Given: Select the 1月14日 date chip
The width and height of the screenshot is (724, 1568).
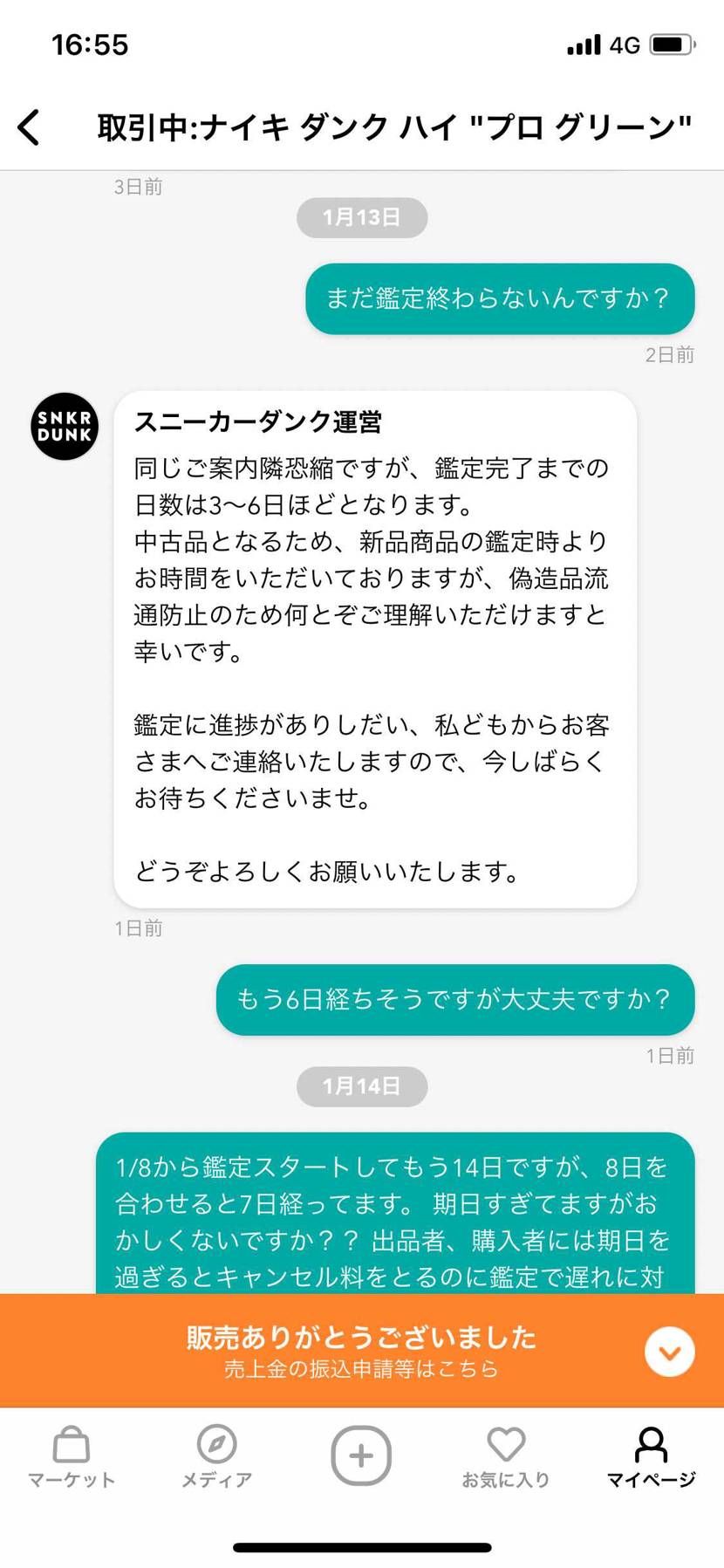Looking at the screenshot, I should [361, 1086].
